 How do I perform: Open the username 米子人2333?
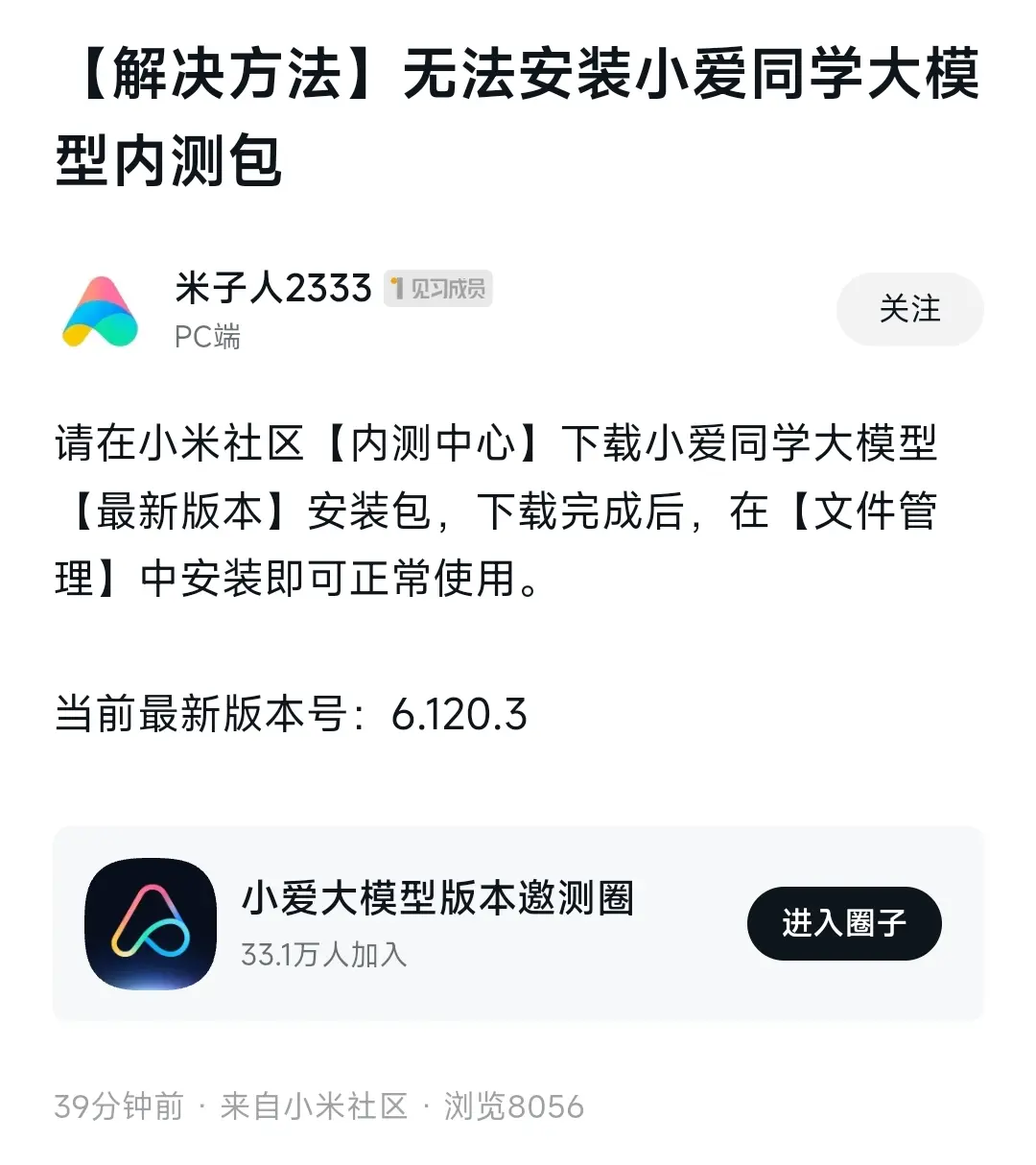[273, 288]
